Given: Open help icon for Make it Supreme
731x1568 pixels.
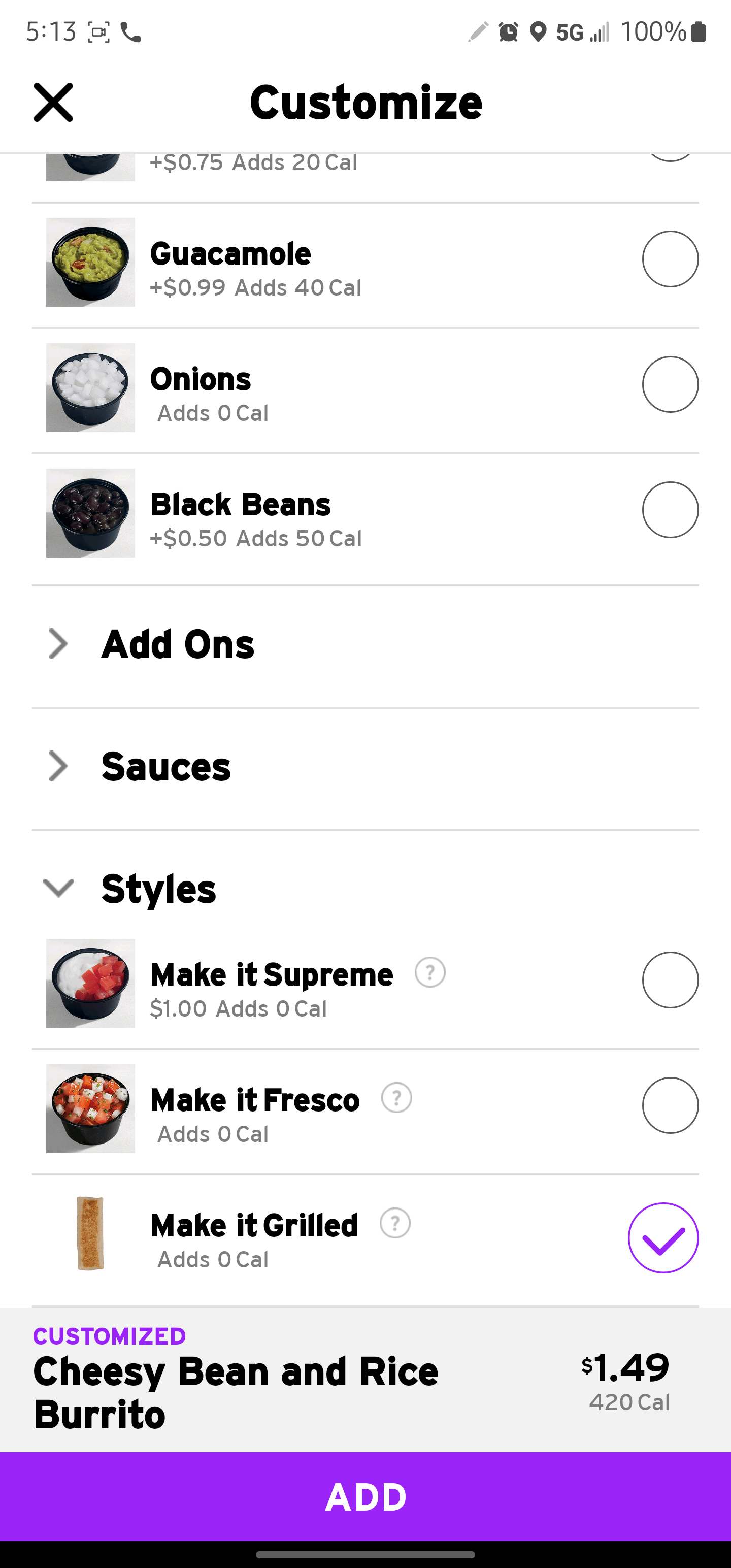Looking at the screenshot, I should pos(429,972).
